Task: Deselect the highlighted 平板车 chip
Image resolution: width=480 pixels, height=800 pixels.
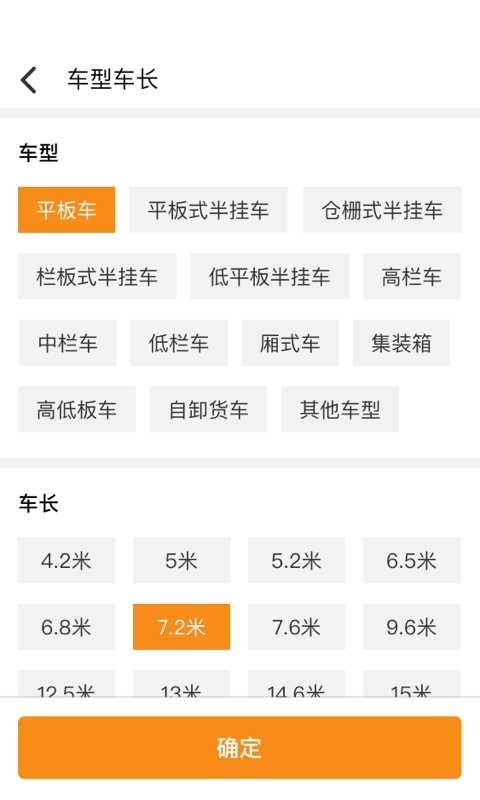Action: click(66, 210)
